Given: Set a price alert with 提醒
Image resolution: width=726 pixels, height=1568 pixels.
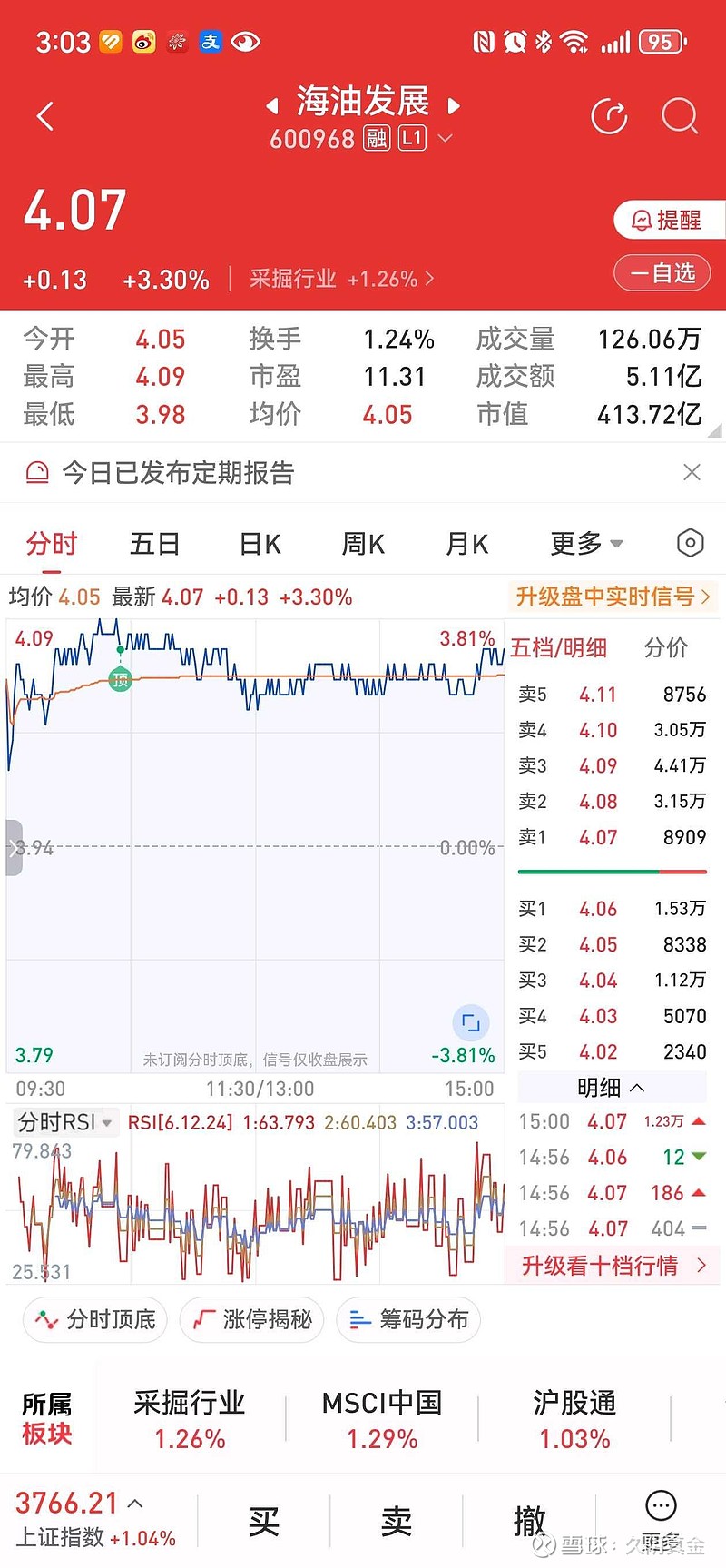Looking at the screenshot, I should pyautogui.click(x=669, y=220).
